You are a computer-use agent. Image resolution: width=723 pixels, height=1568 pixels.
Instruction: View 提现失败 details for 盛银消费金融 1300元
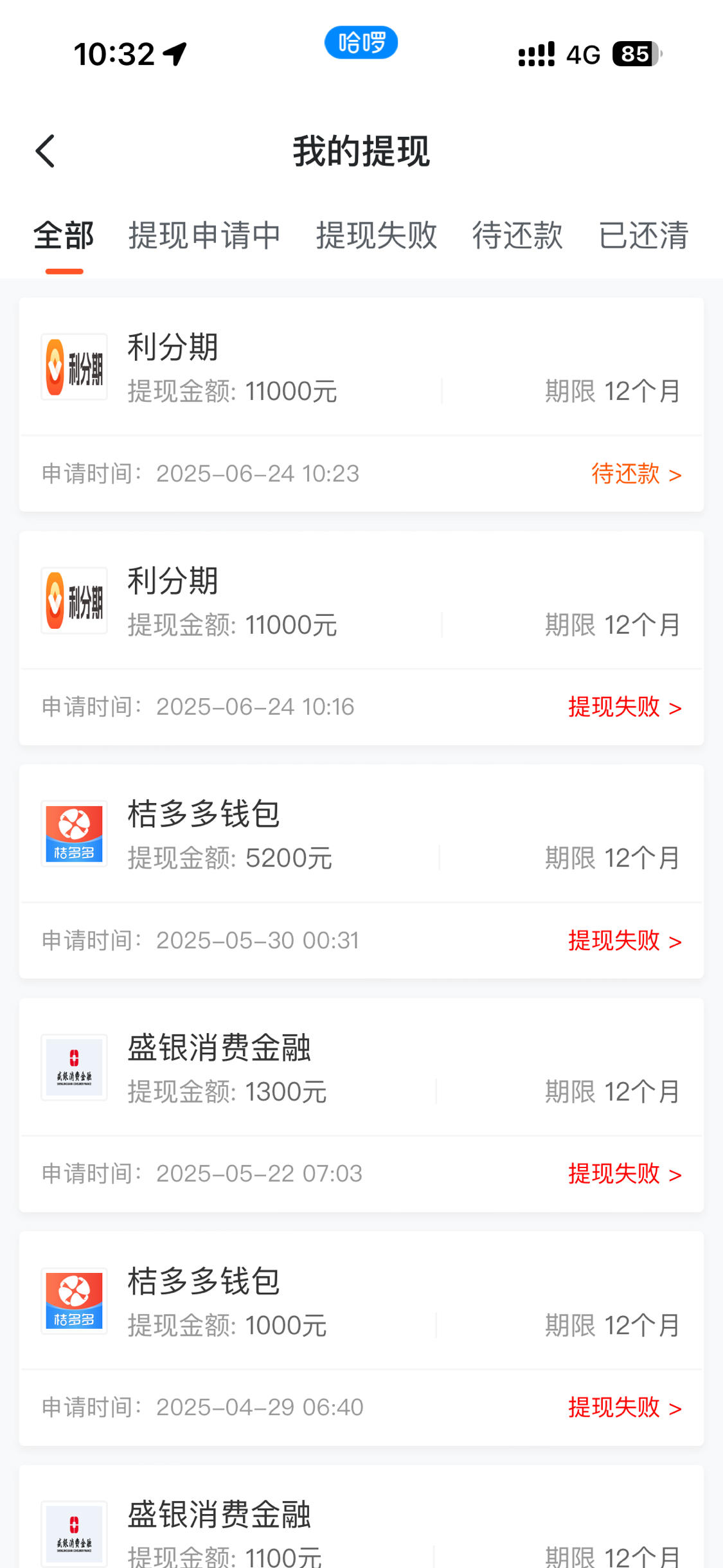[x=625, y=1174]
